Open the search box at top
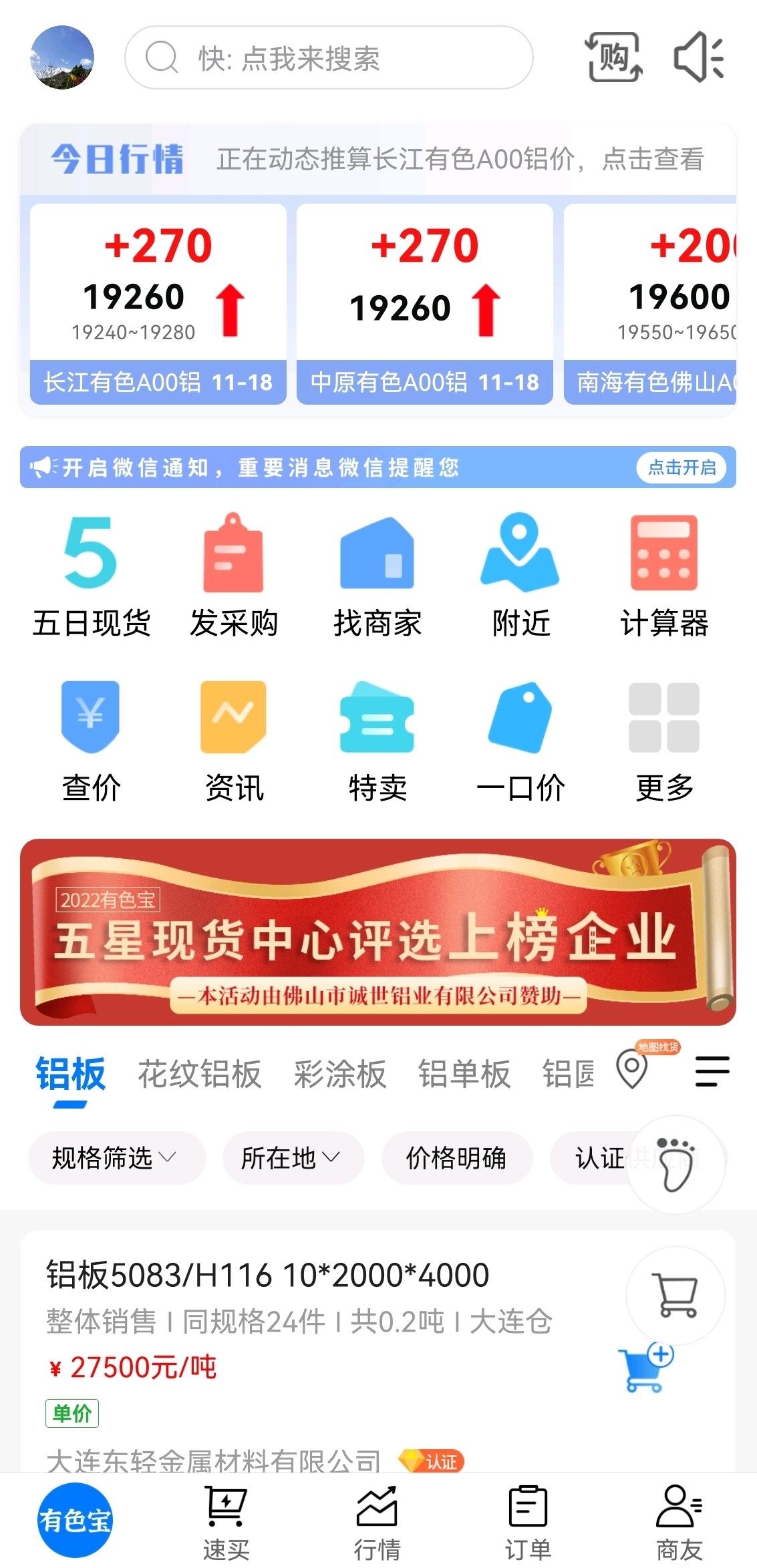 [x=328, y=58]
